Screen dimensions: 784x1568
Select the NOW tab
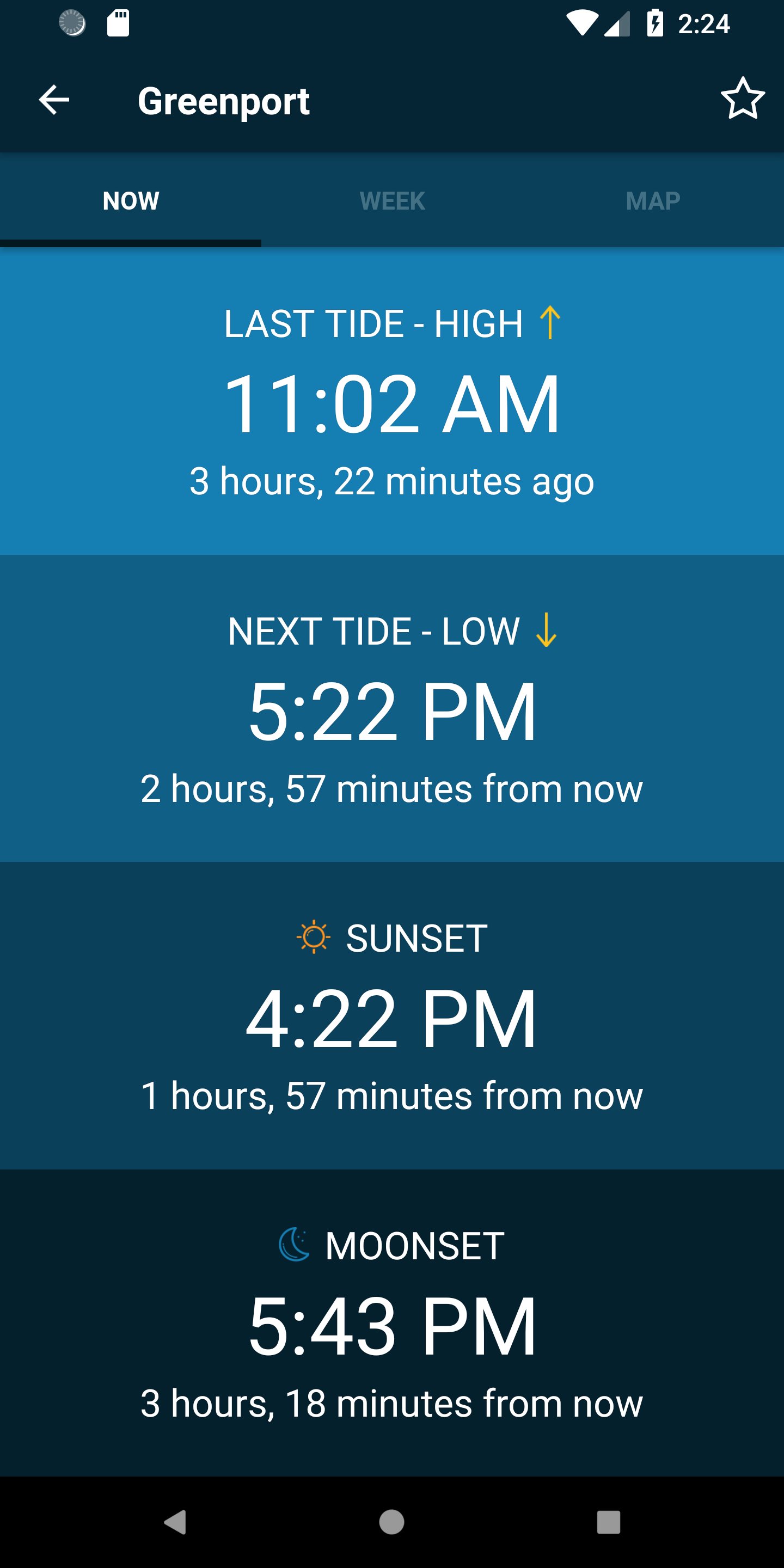[x=131, y=201]
